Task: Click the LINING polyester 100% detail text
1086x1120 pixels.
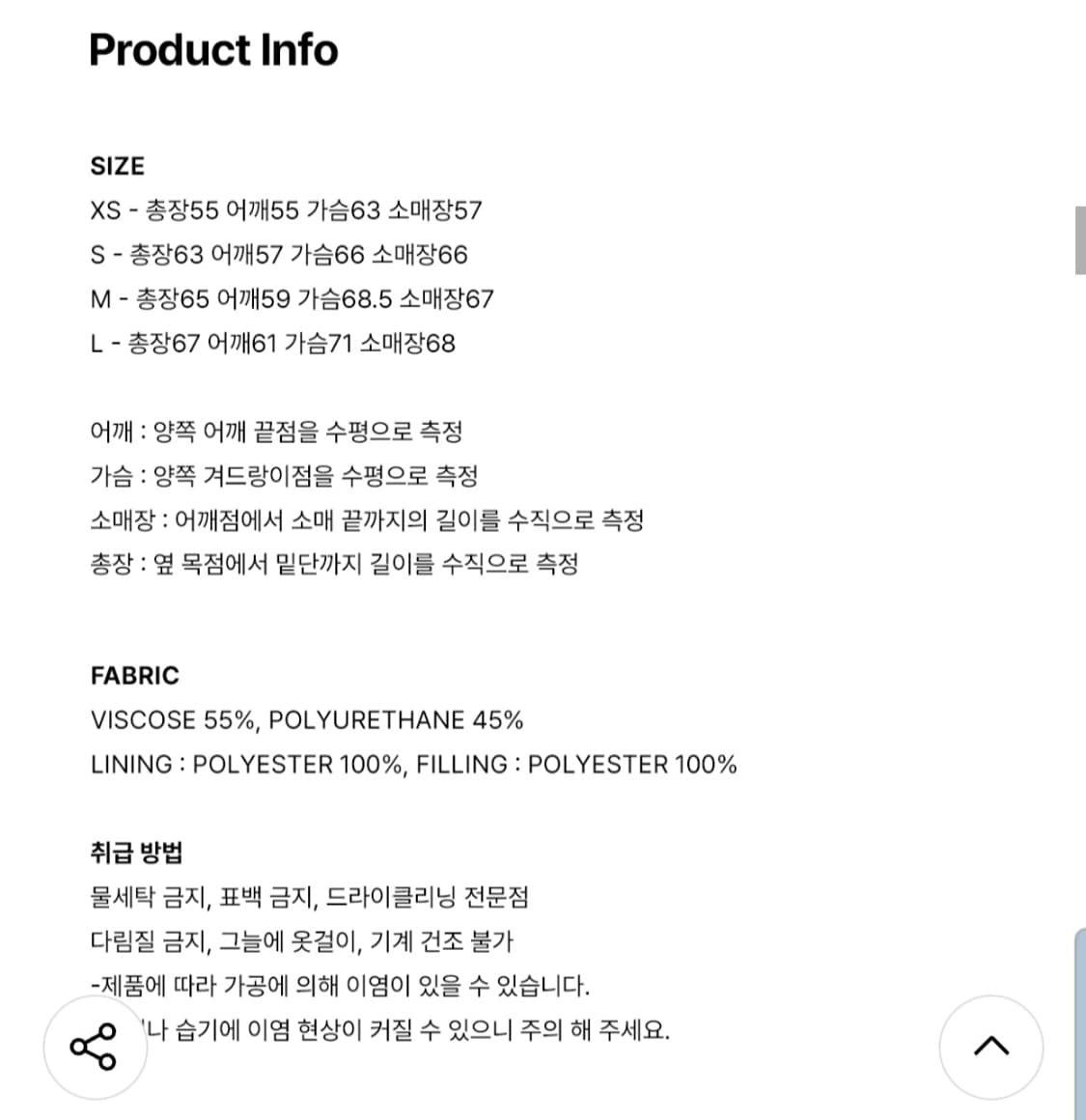Action: pyautogui.click(x=413, y=764)
